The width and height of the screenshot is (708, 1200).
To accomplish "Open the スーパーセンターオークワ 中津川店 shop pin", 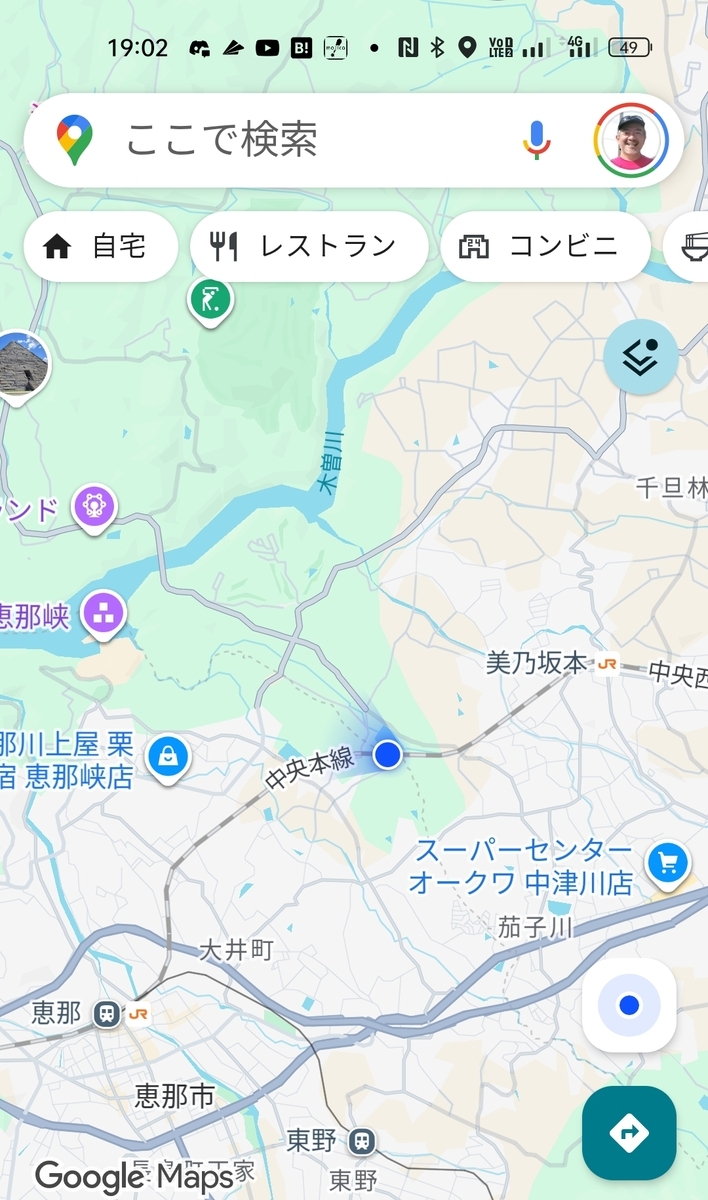I will click(x=667, y=861).
